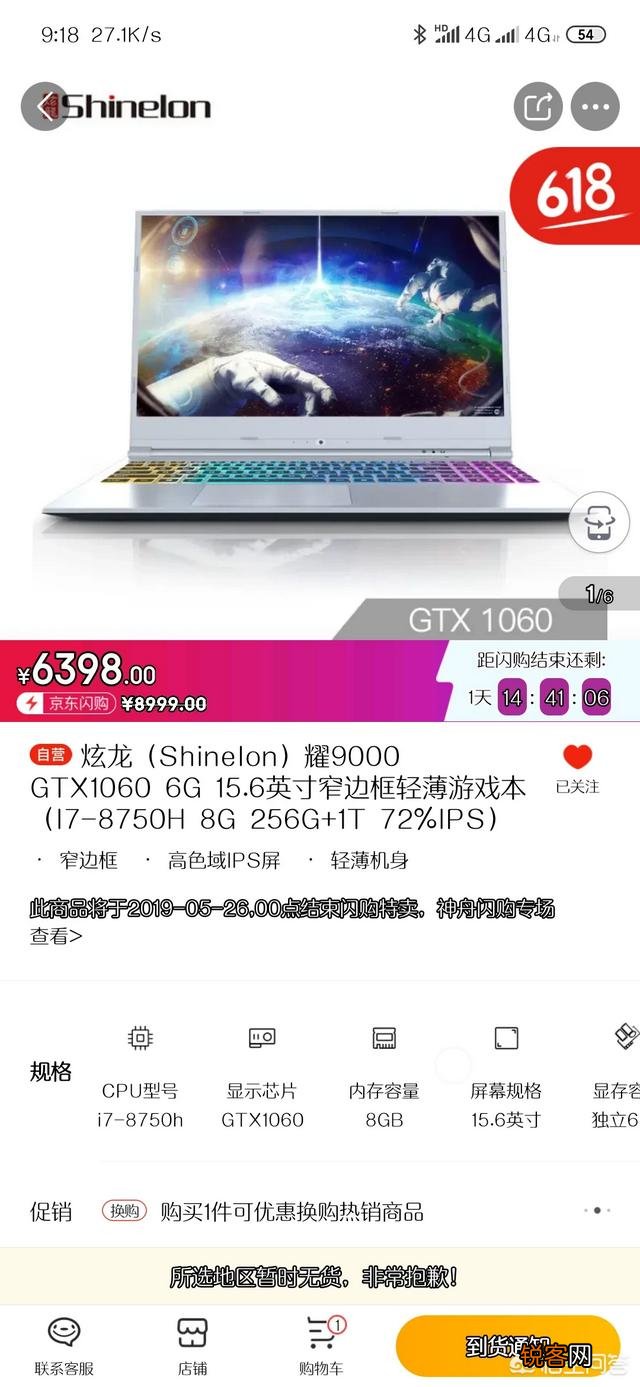Viewport: 640px width, 1387px height.
Task: Open the 查看> flash sale link
Action: pyautogui.click(x=56, y=936)
